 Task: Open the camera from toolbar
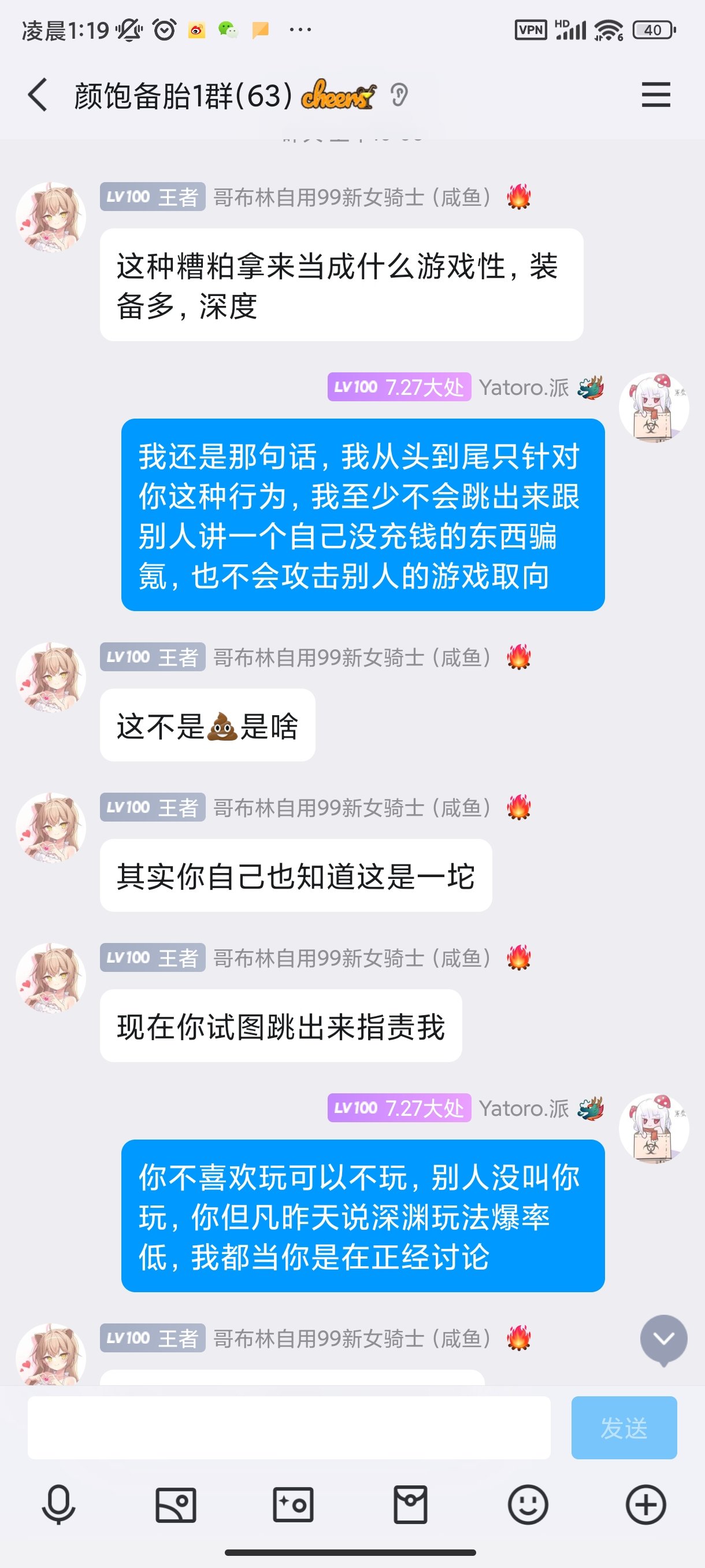pyautogui.click(x=293, y=1505)
